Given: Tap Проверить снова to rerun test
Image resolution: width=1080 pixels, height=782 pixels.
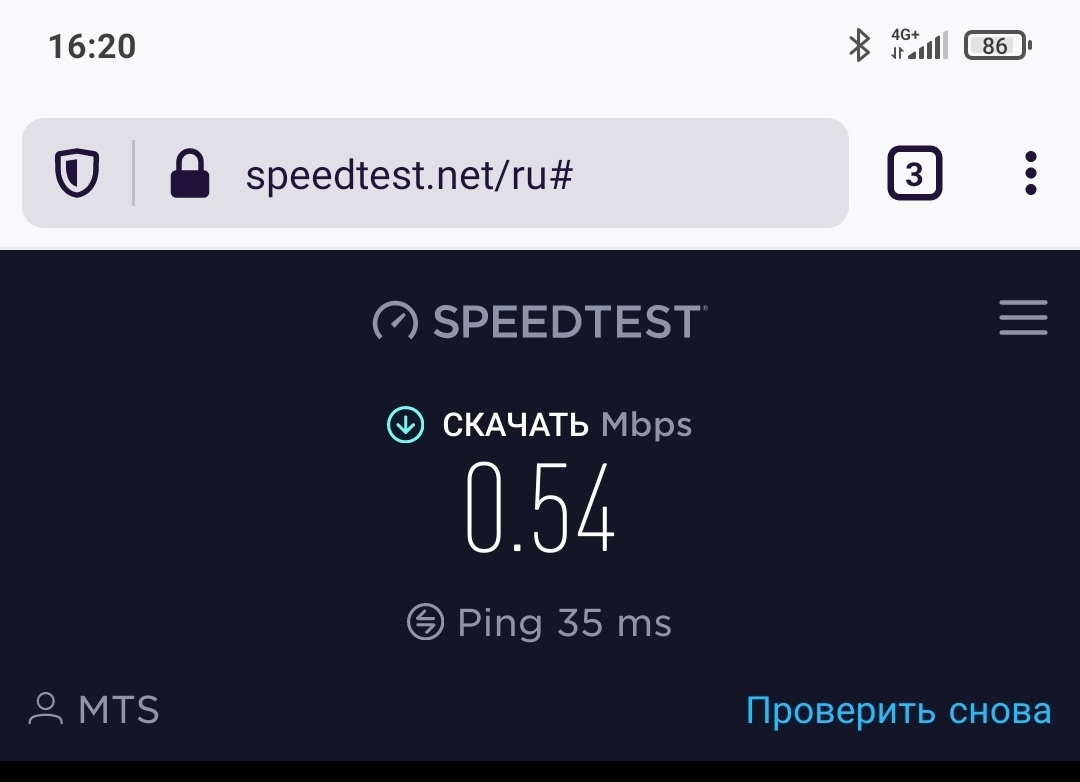Looking at the screenshot, I should pyautogui.click(x=898, y=711).
